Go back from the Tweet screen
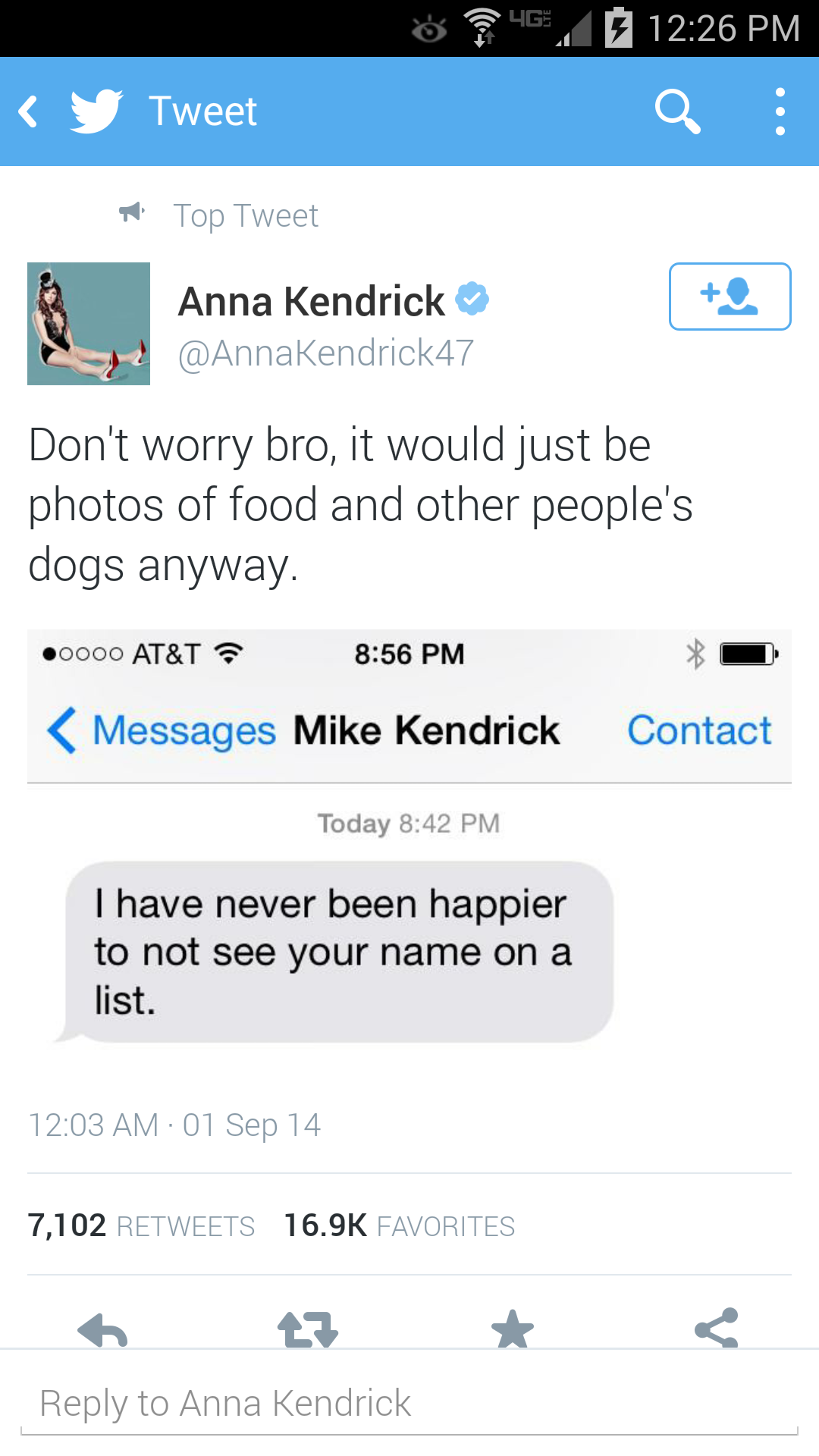 point(29,111)
